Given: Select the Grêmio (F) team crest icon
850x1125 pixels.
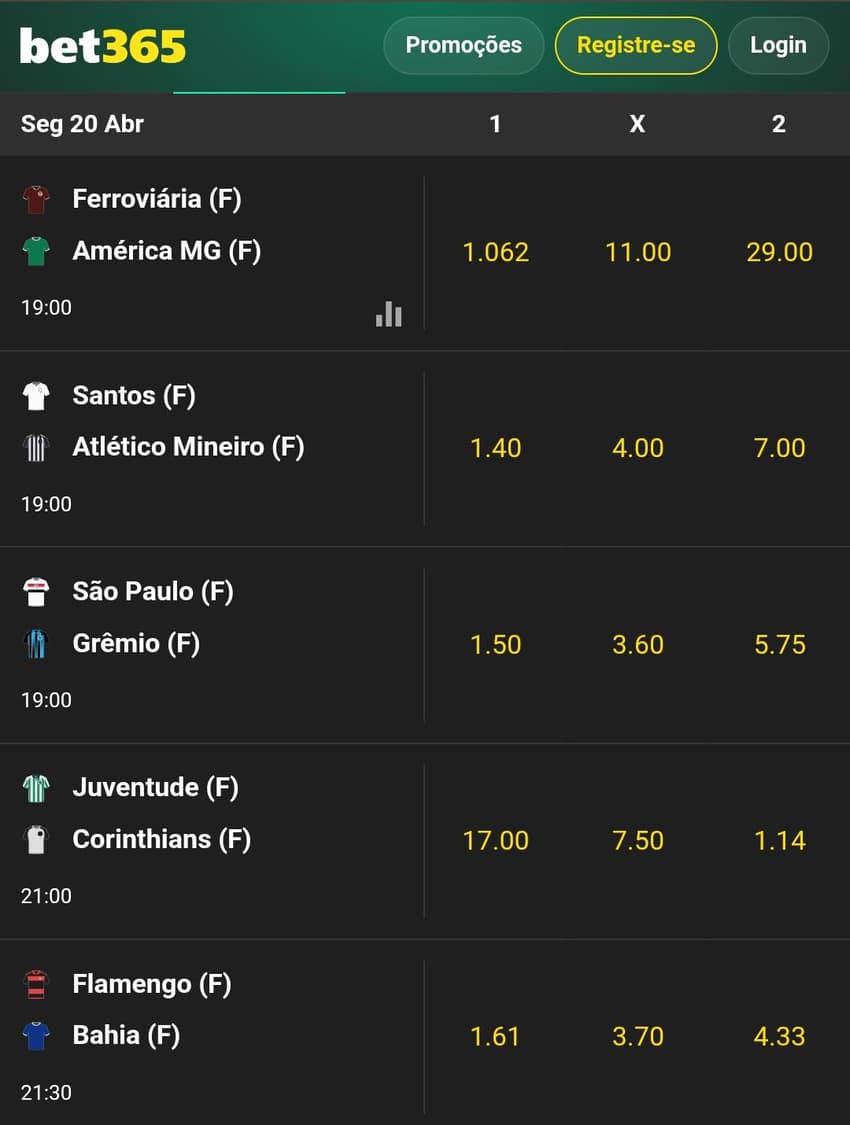Looking at the screenshot, I should tap(38, 643).
